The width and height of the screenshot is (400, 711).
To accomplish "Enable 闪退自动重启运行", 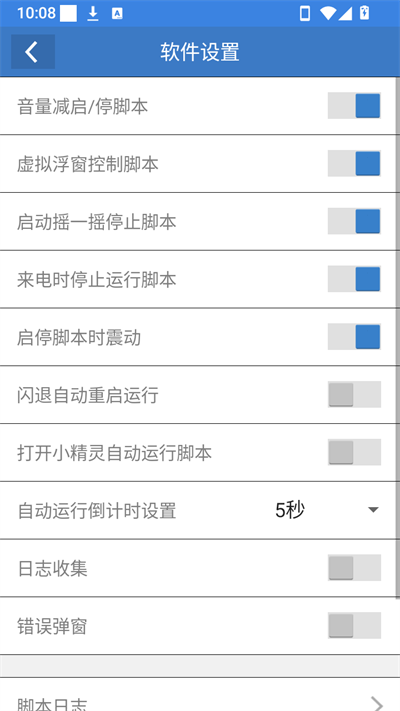I will tap(354, 394).
